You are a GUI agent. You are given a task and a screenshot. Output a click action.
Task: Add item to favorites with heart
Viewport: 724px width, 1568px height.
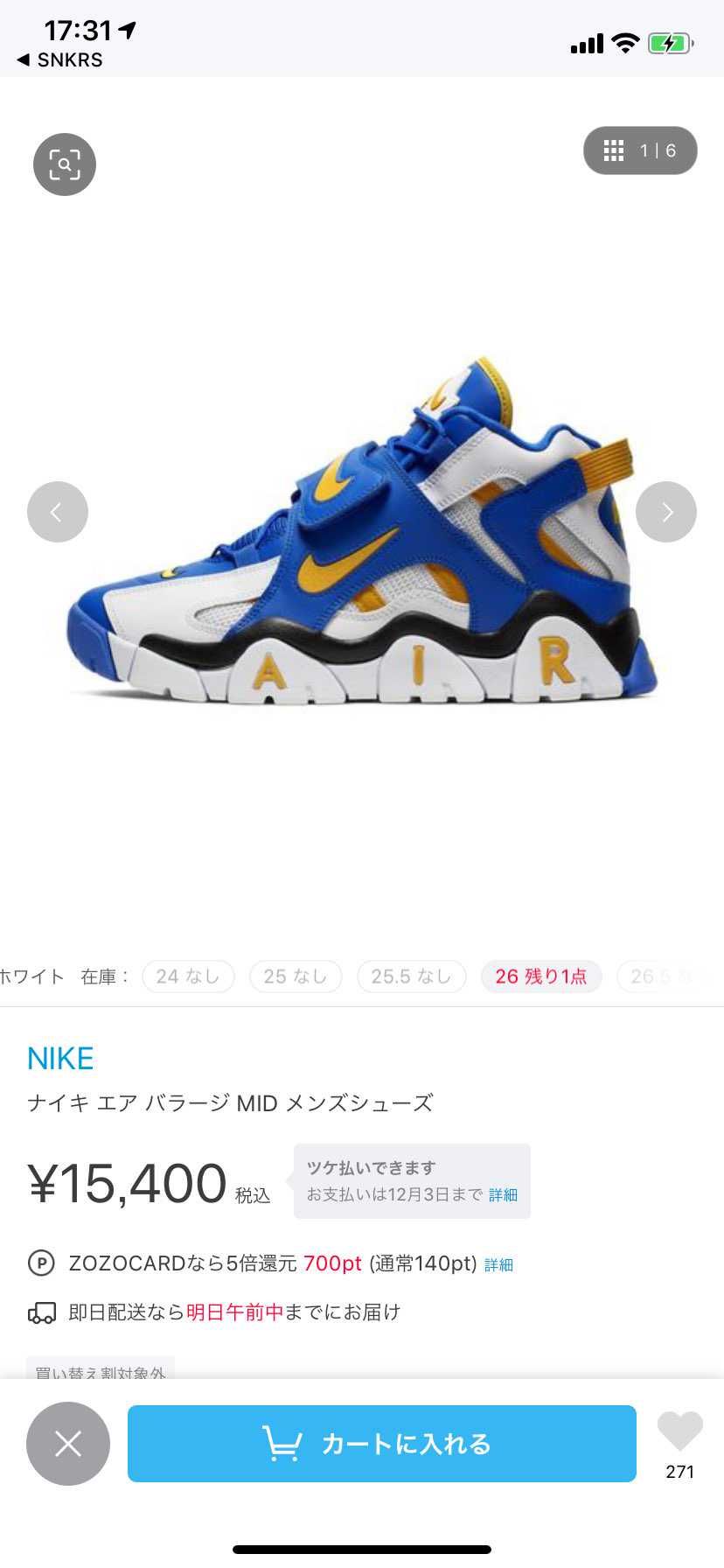pos(680,1433)
